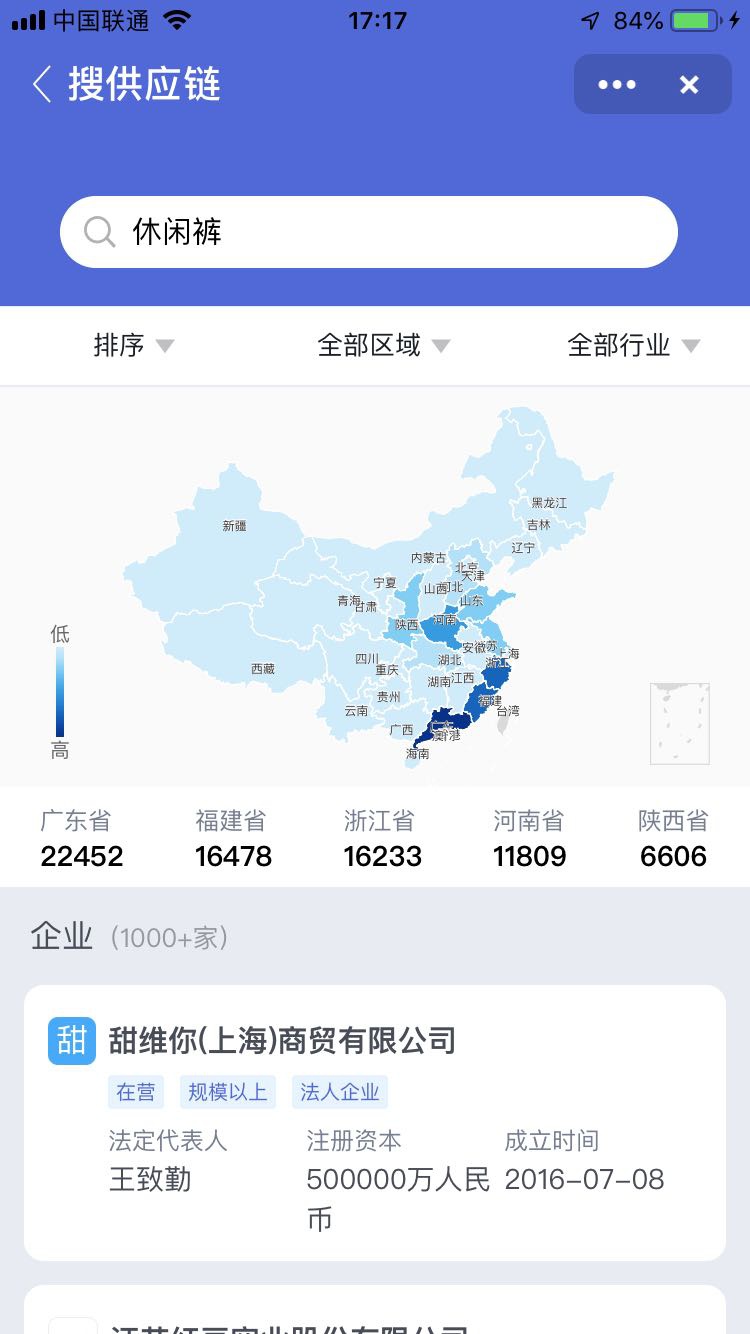
Task: Open the mini program more options menu
Action: coord(616,85)
